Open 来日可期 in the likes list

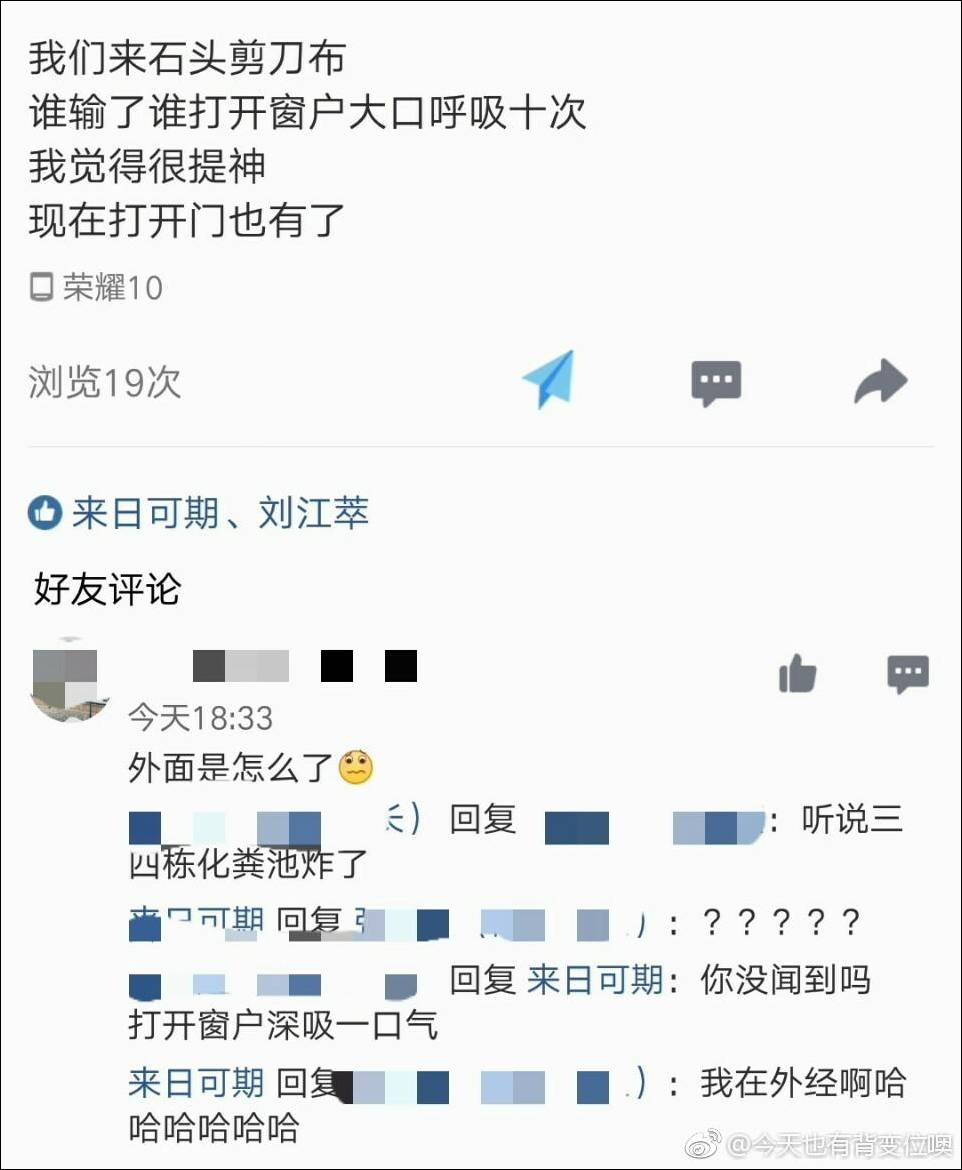point(146,513)
